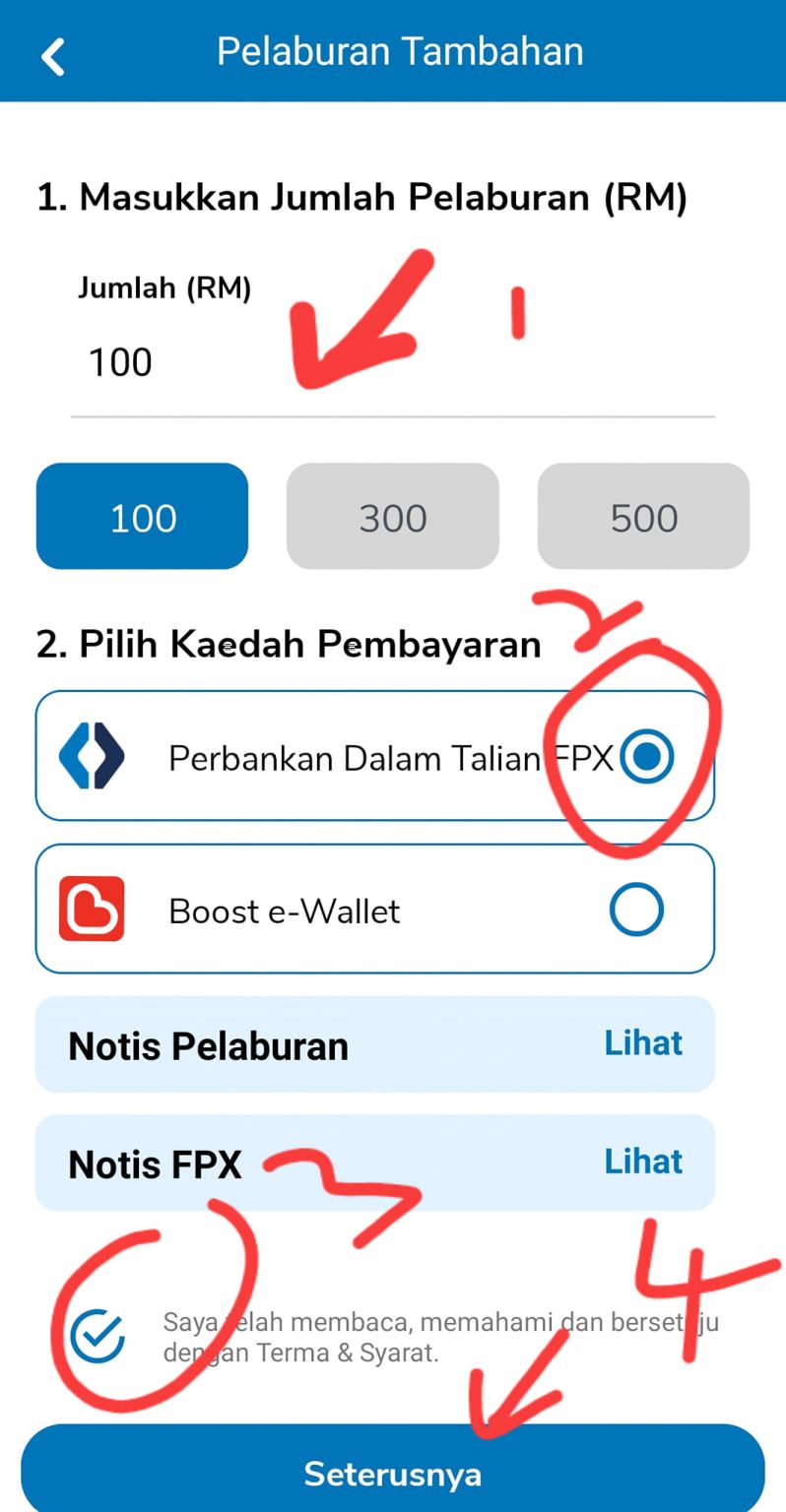Choose the RM300 preset amount
The width and height of the screenshot is (786, 1512).
click(392, 516)
